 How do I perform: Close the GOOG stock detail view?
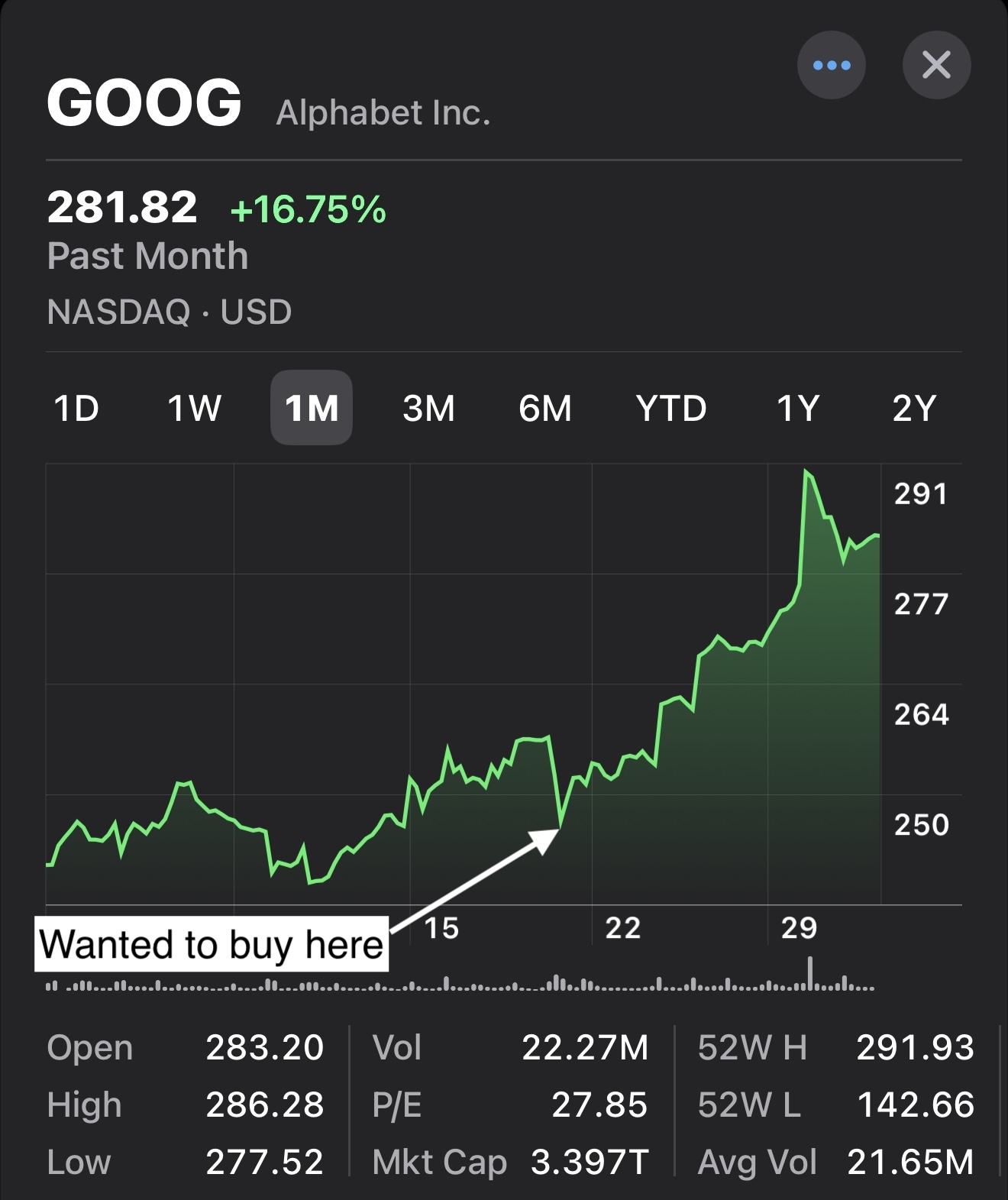pyautogui.click(x=937, y=66)
